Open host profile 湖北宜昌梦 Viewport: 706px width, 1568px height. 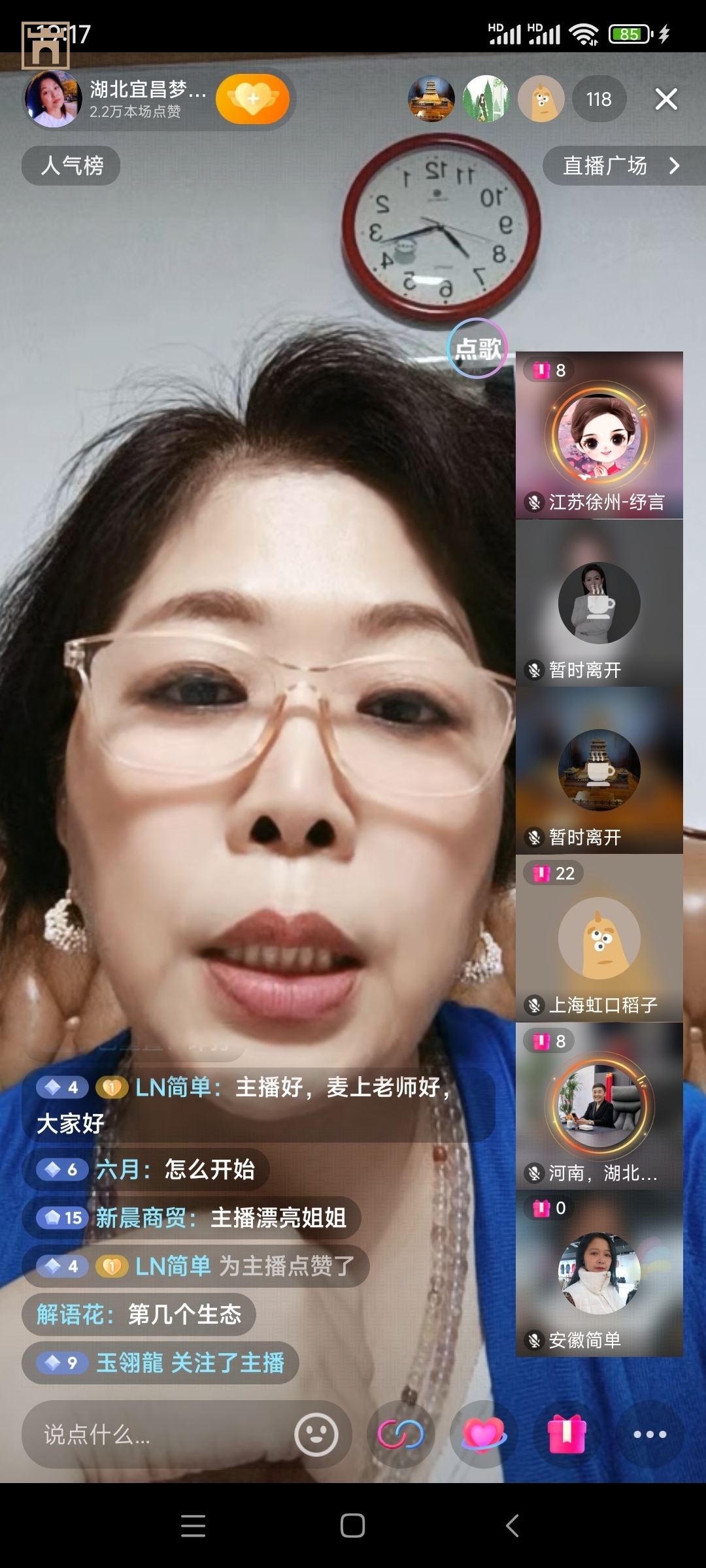click(x=118, y=99)
